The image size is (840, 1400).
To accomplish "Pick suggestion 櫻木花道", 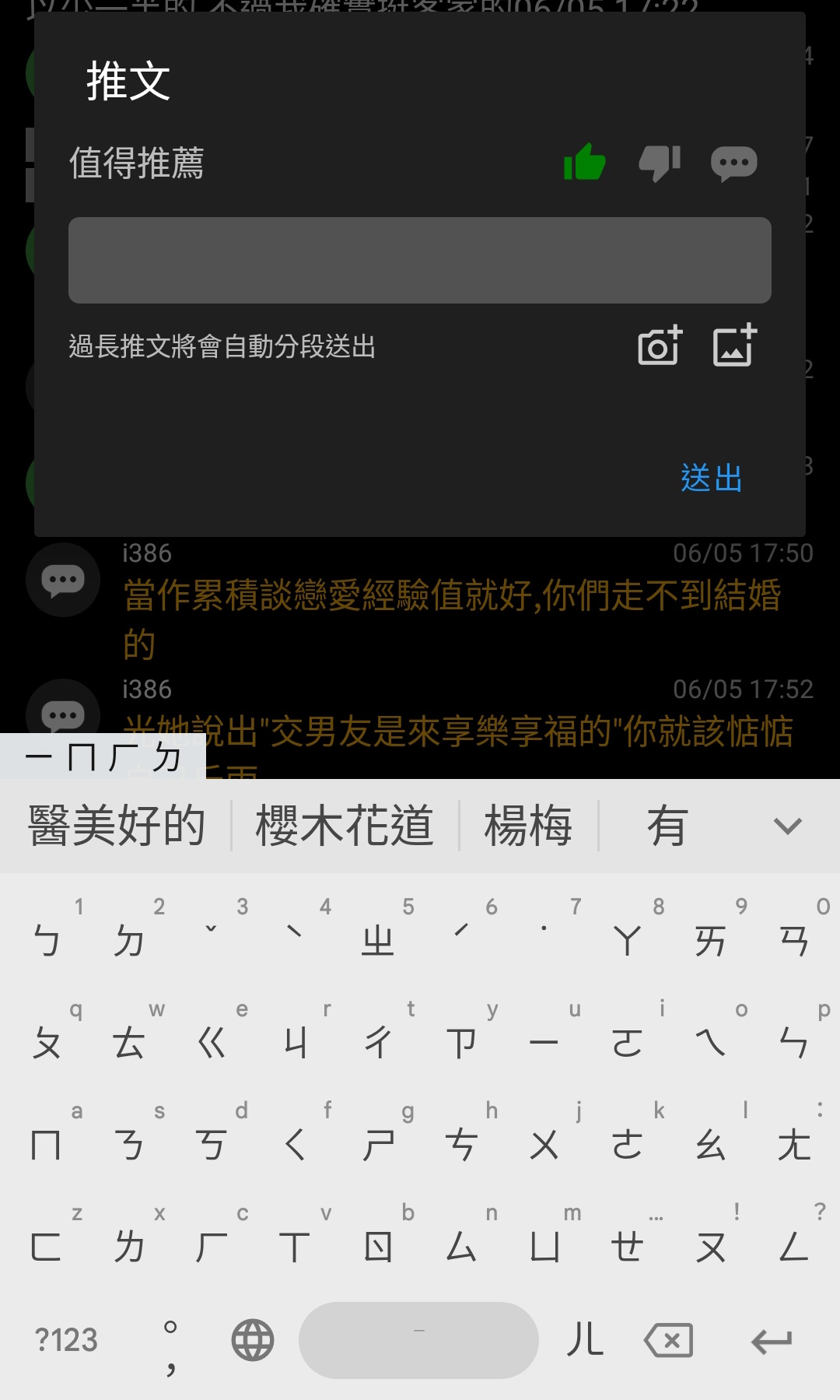I will (x=345, y=826).
